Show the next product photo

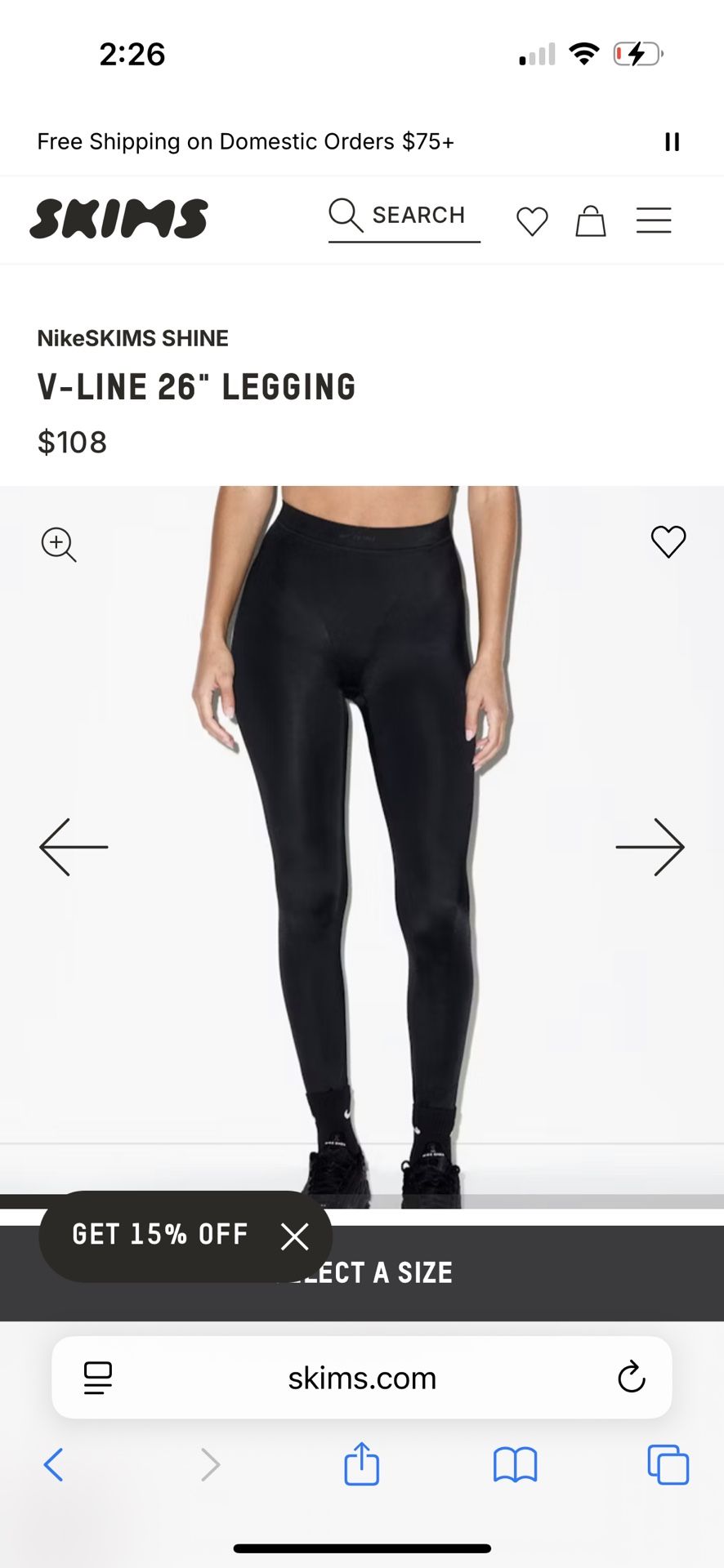[650, 847]
